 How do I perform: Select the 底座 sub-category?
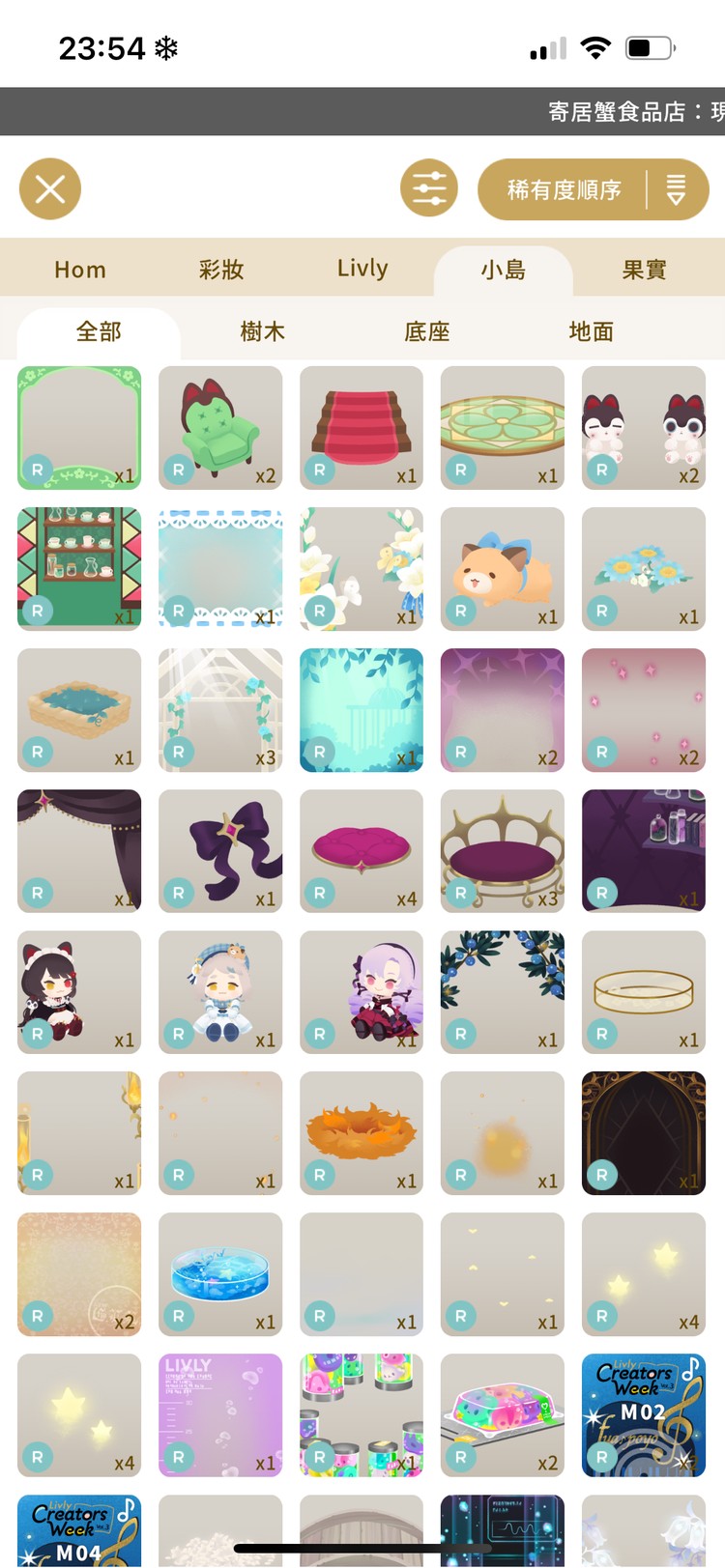click(427, 332)
